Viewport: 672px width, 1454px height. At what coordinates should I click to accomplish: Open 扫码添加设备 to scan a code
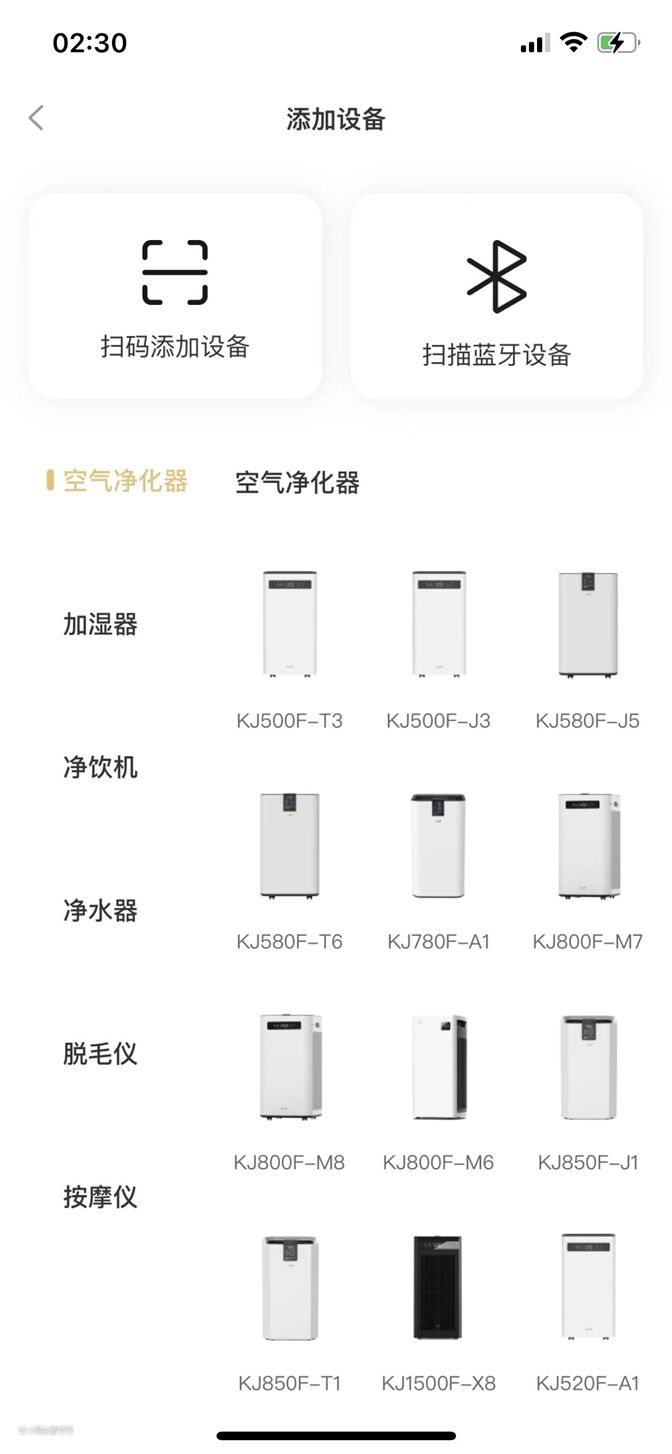175,296
